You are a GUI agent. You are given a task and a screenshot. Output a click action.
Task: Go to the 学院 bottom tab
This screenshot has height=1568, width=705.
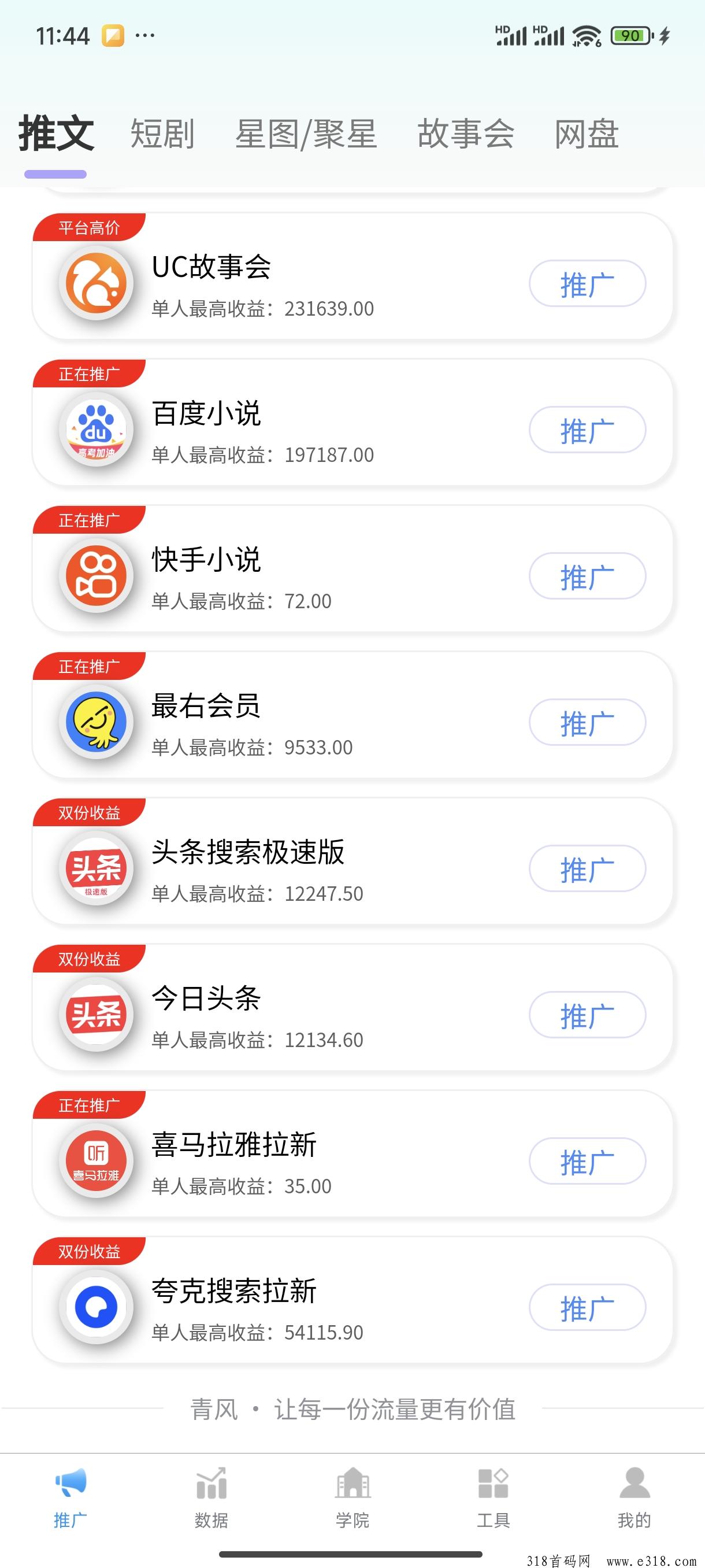click(353, 1498)
